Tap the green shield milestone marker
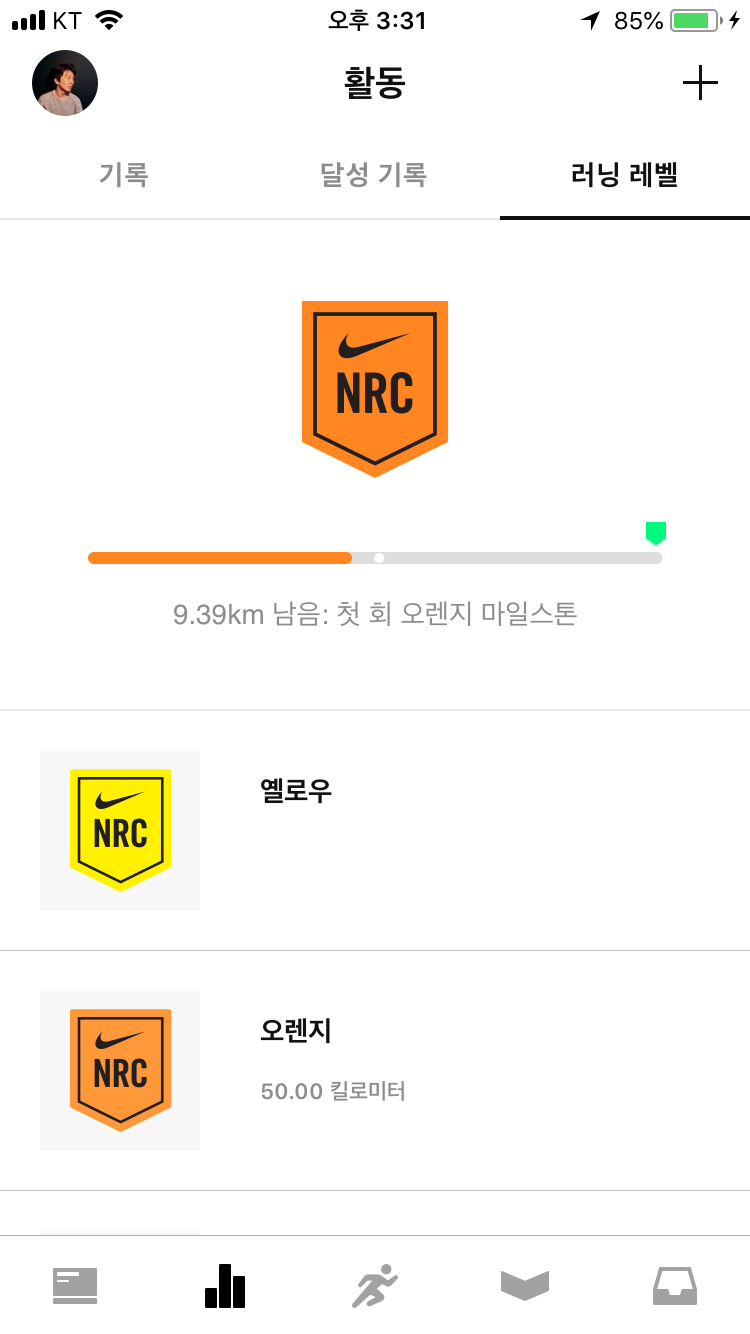Image resolution: width=750 pixels, height=1334 pixels. [x=655, y=533]
